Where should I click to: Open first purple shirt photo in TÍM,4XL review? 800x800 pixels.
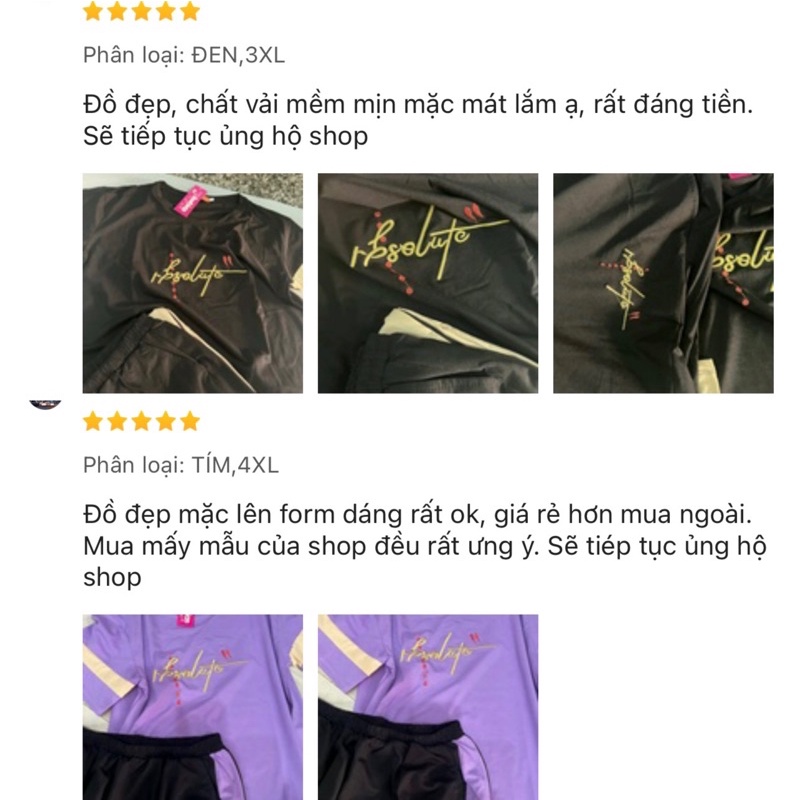(x=192, y=706)
